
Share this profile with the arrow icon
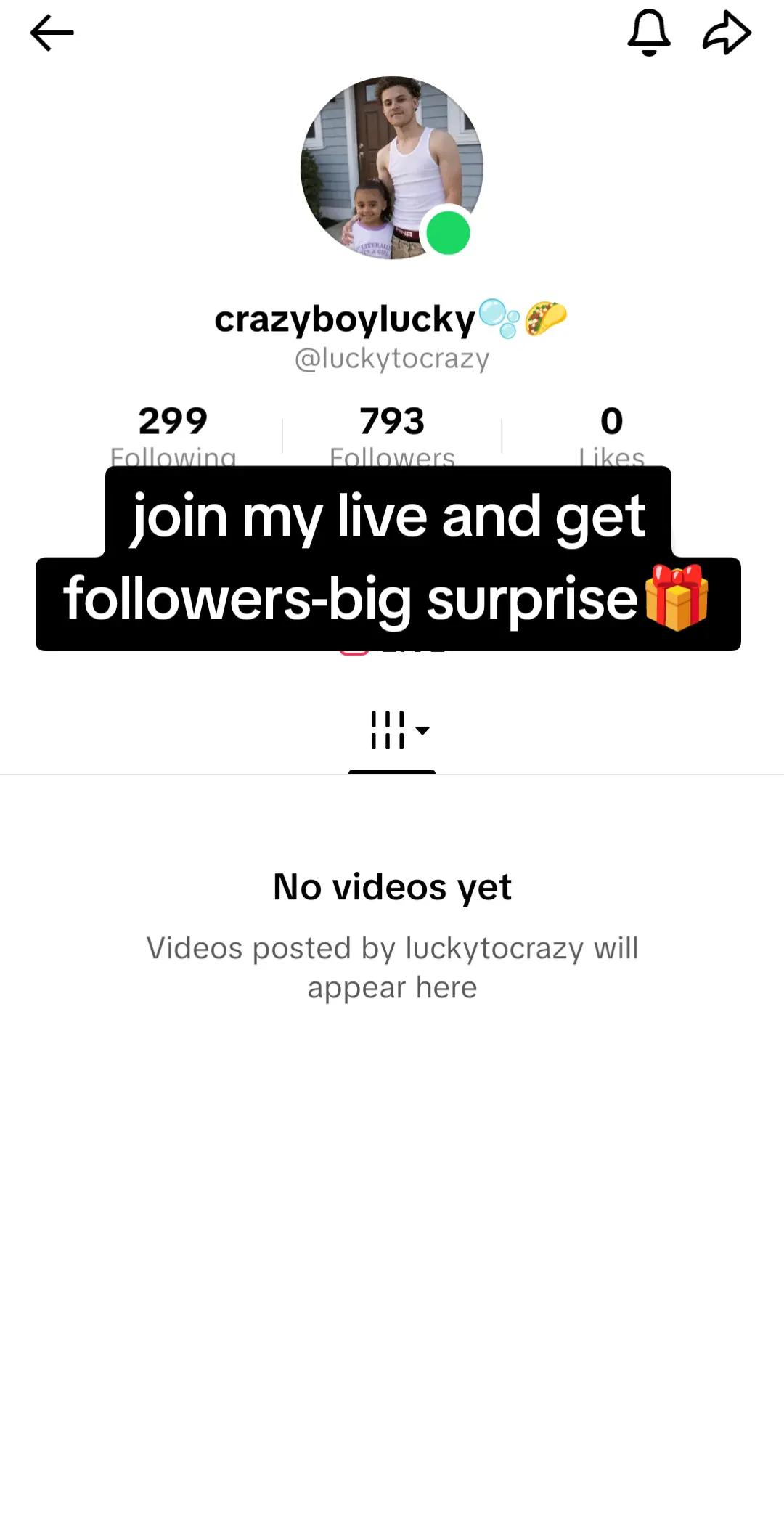(x=727, y=33)
